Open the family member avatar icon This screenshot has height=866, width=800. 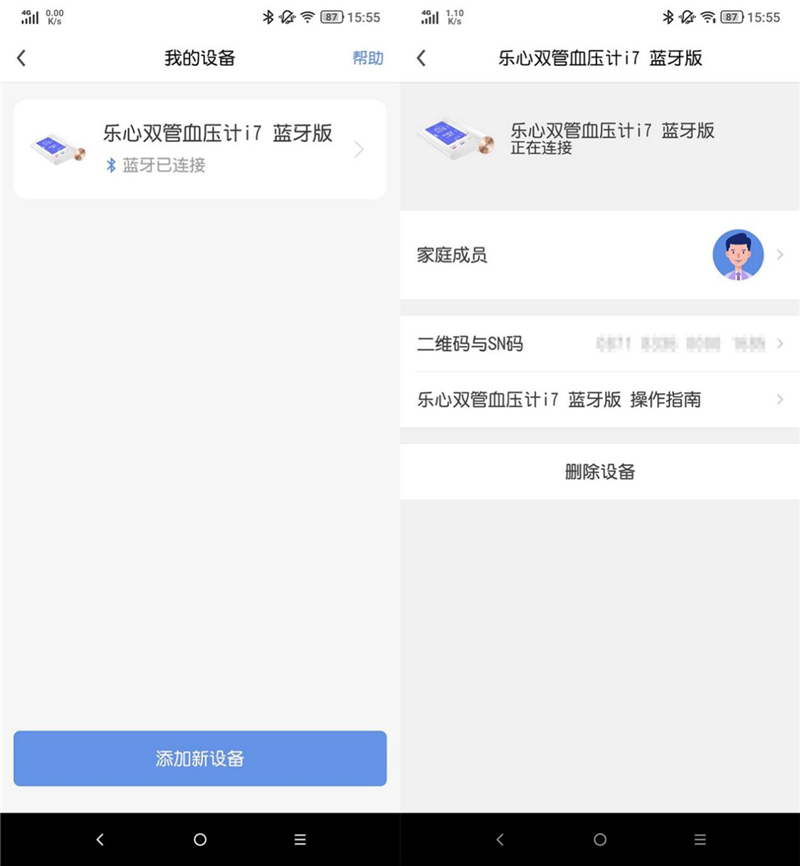[738, 255]
